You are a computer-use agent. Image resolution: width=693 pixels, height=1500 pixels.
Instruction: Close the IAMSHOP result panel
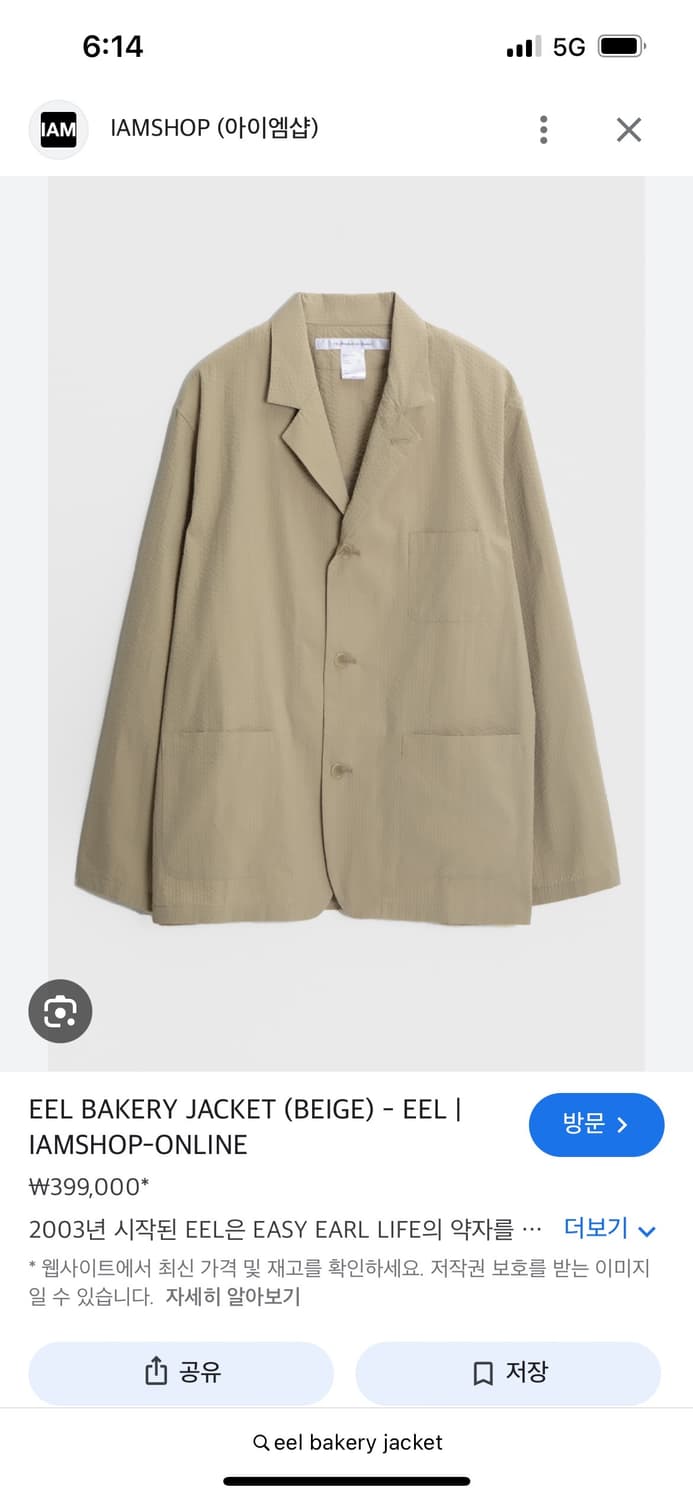pyautogui.click(x=628, y=130)
